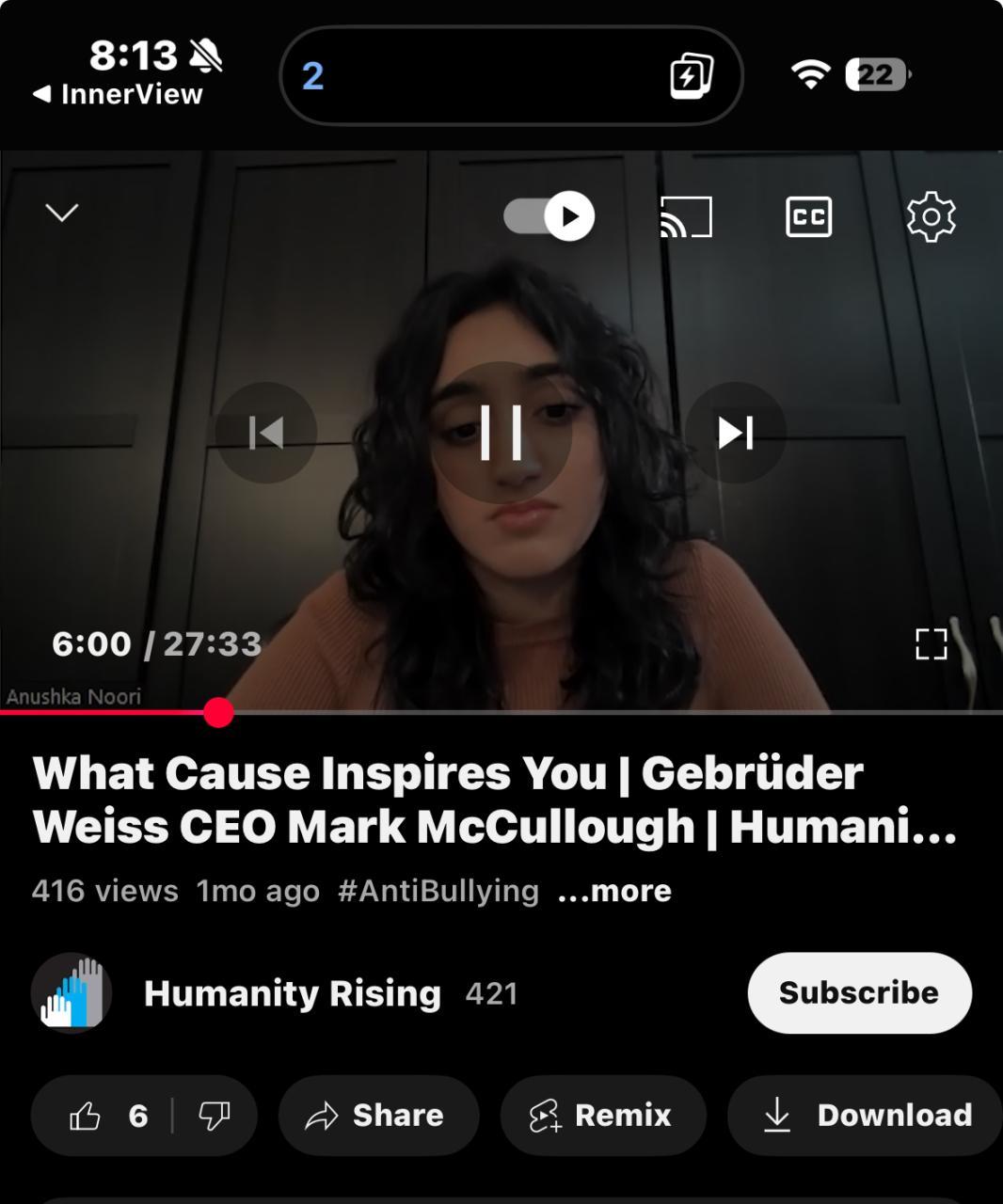
Task: Toggle the autoplay switch
Action: click(x=549, y=216)
